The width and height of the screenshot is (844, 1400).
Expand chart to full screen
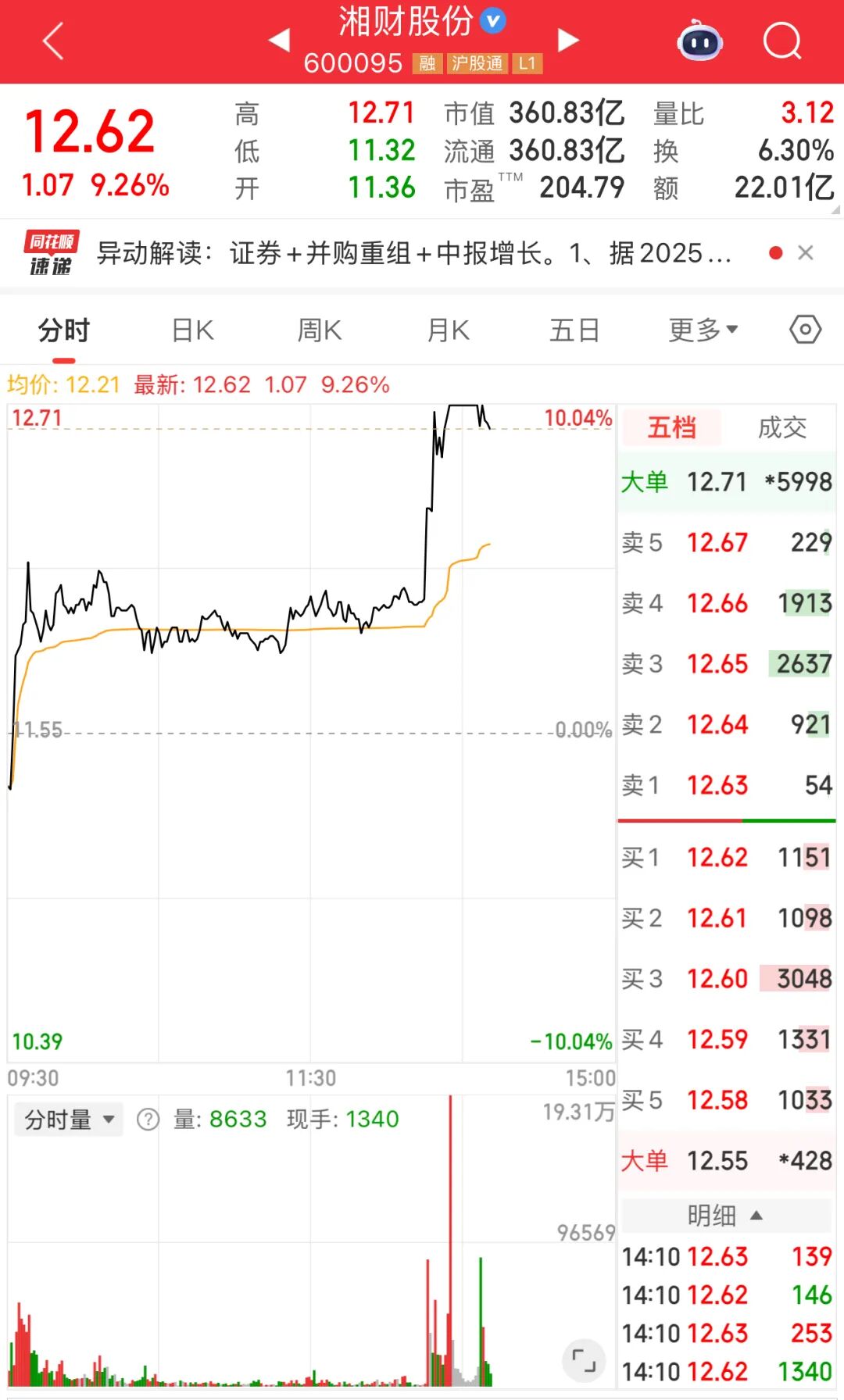coord(584,1360)
